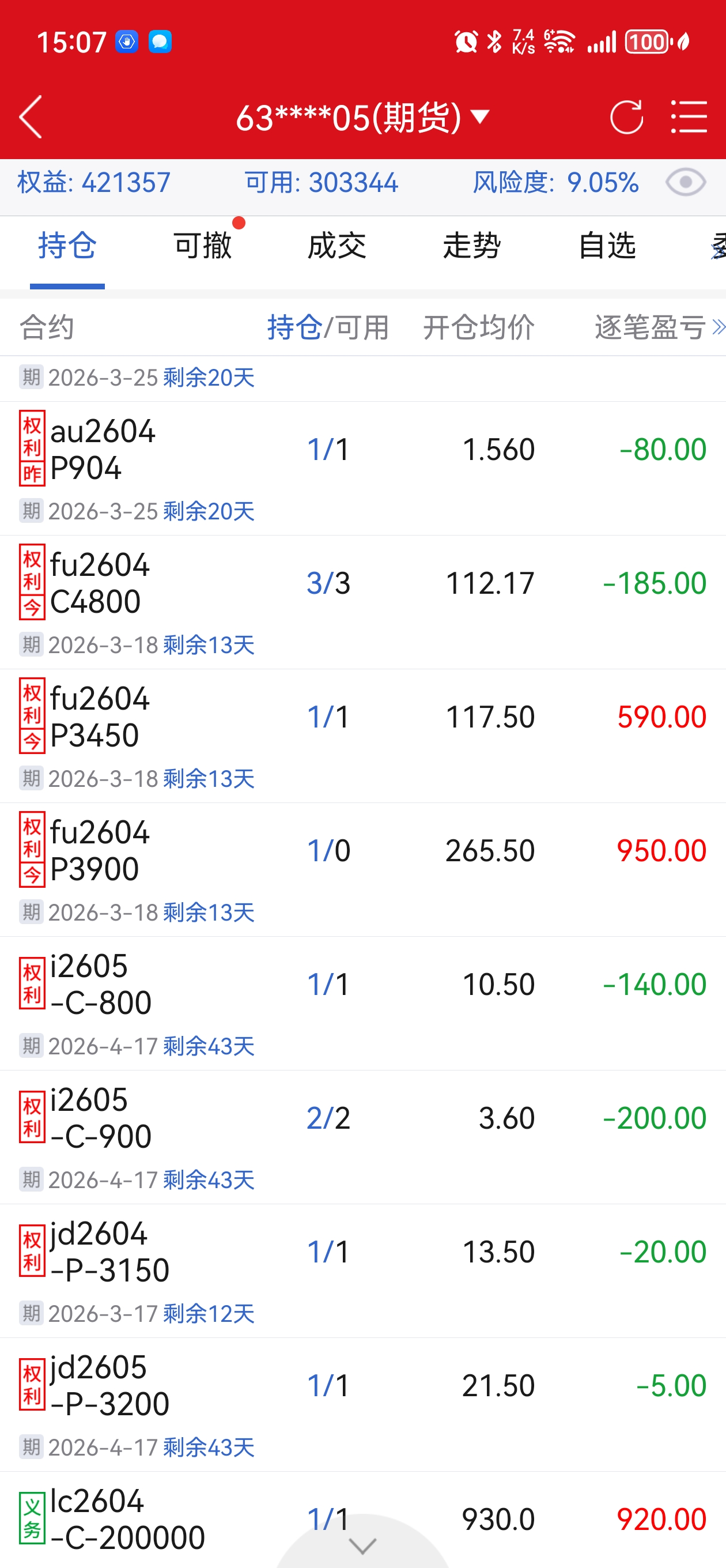The width and height of the screenshot is (726, 1568).
Task: Switch to the 可撤 tab
Action: pyautogui.click(x=203, y=247)
